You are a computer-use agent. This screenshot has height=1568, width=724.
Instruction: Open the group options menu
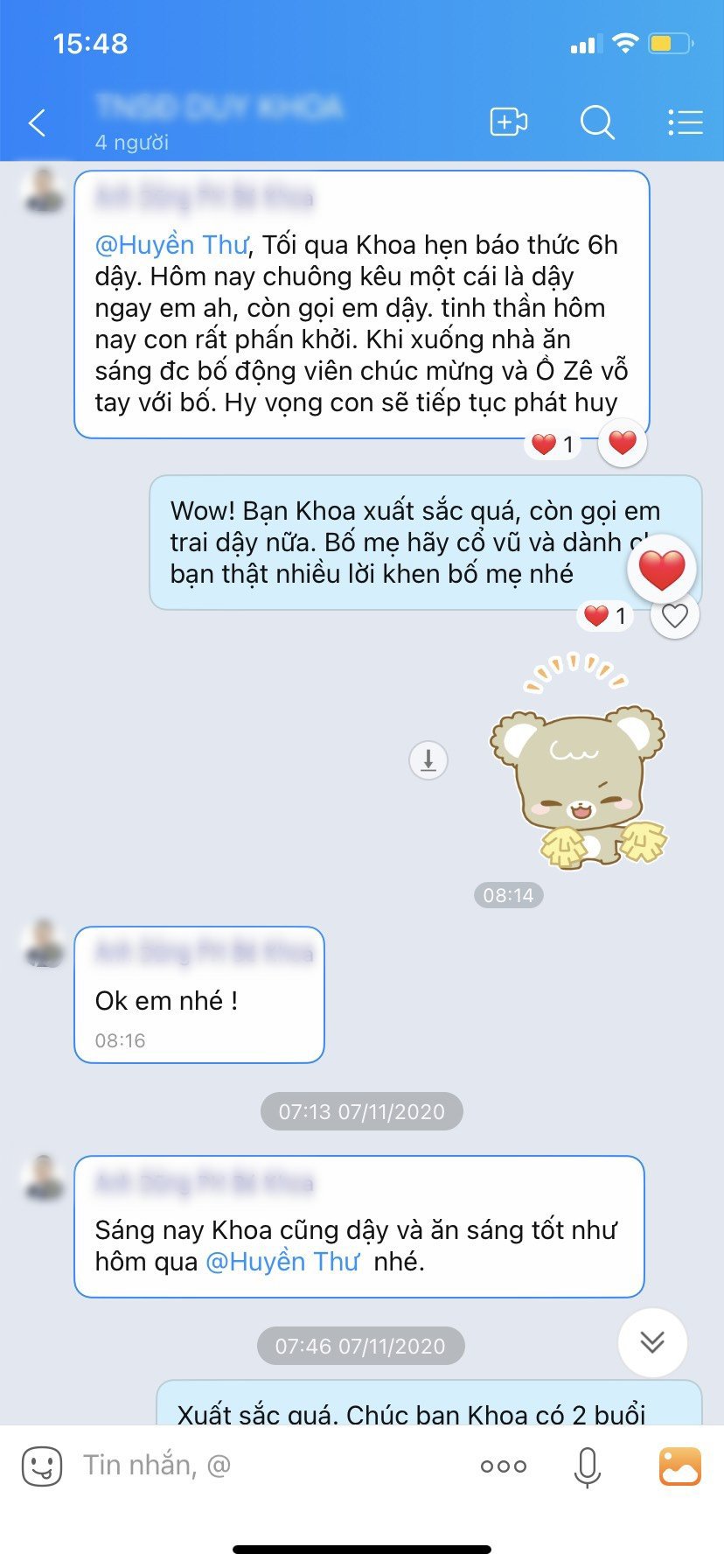(685, 122)
